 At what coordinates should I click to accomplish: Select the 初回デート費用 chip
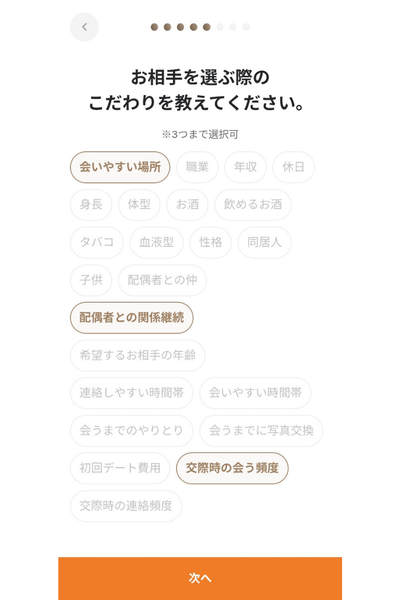click(120, 468)
